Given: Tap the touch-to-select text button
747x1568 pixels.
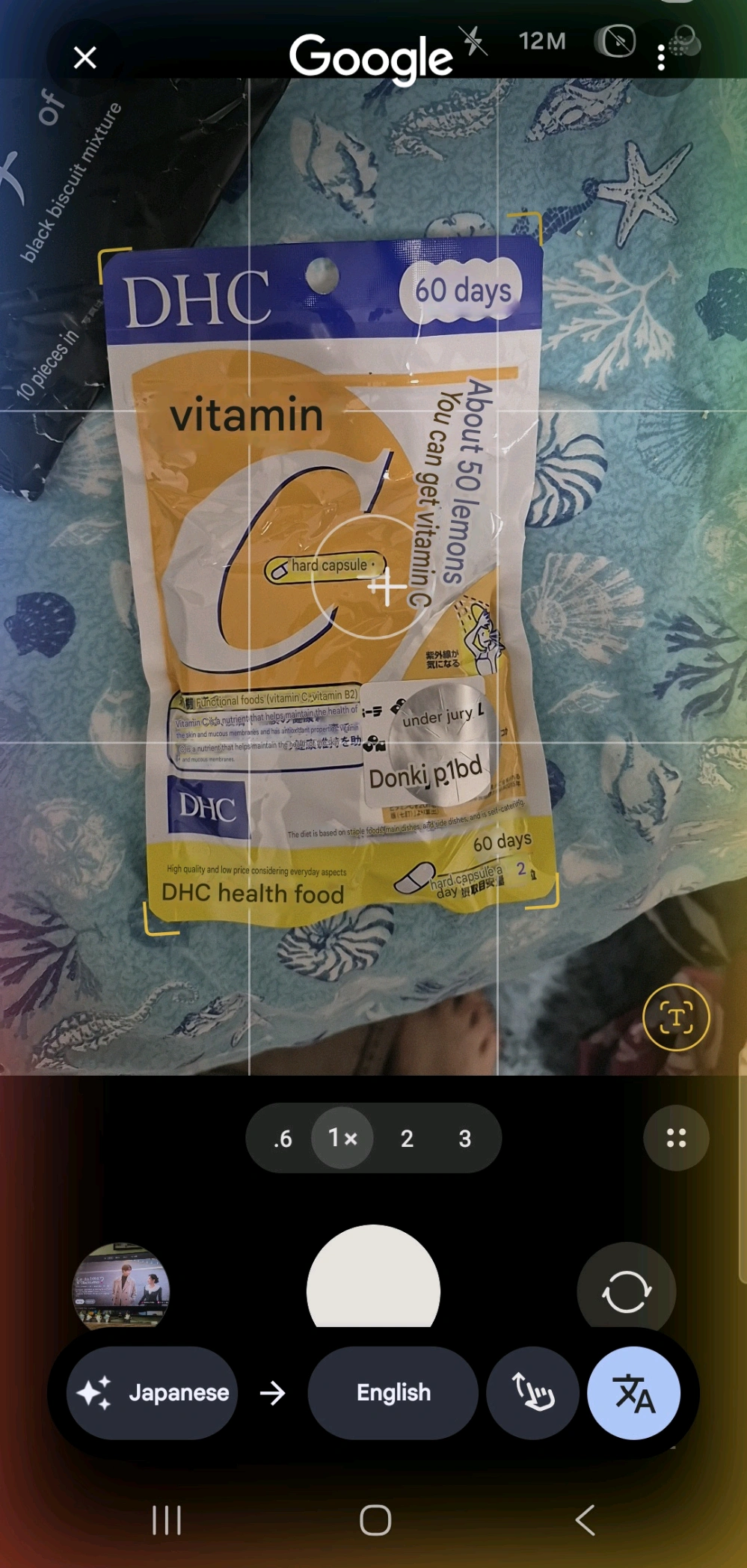Looking at the screenshot, I should (x=532, y=1392).
